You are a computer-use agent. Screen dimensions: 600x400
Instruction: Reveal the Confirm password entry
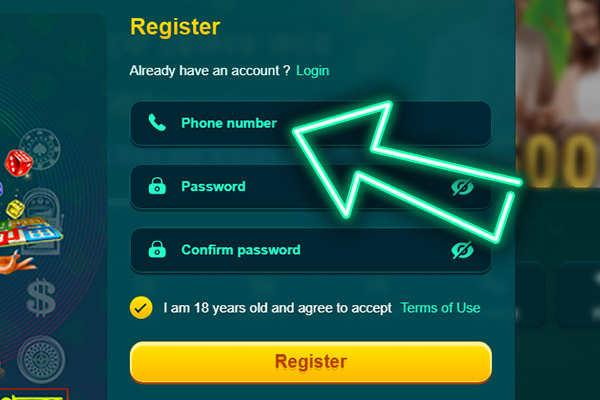(x=461, y=250)
